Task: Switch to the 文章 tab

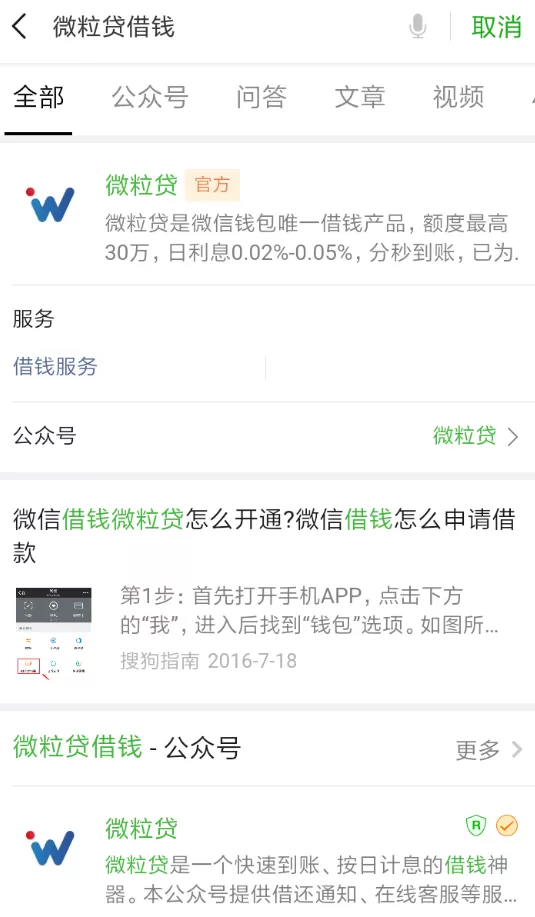Action: click(x=360, y=97)
